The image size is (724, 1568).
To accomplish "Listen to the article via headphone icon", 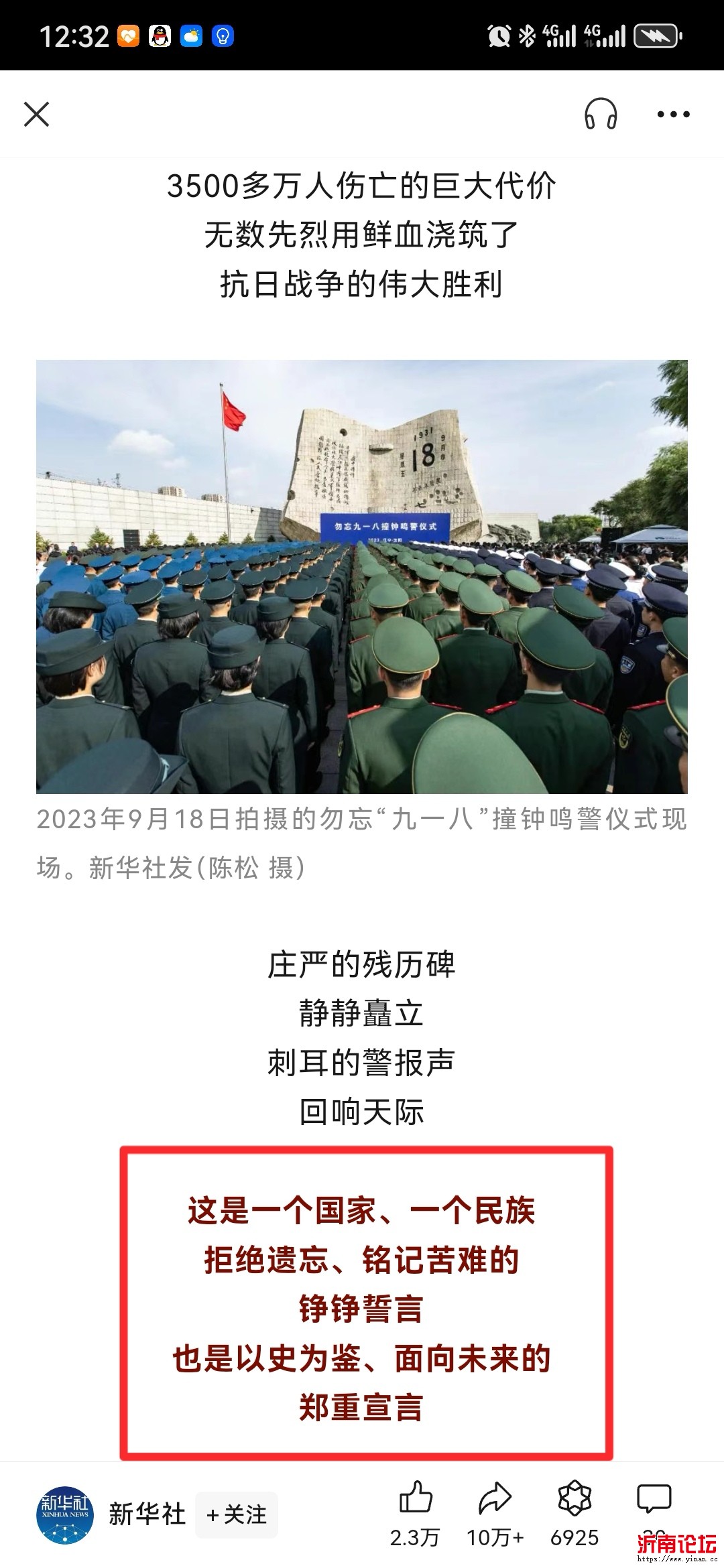I will 600,114.
